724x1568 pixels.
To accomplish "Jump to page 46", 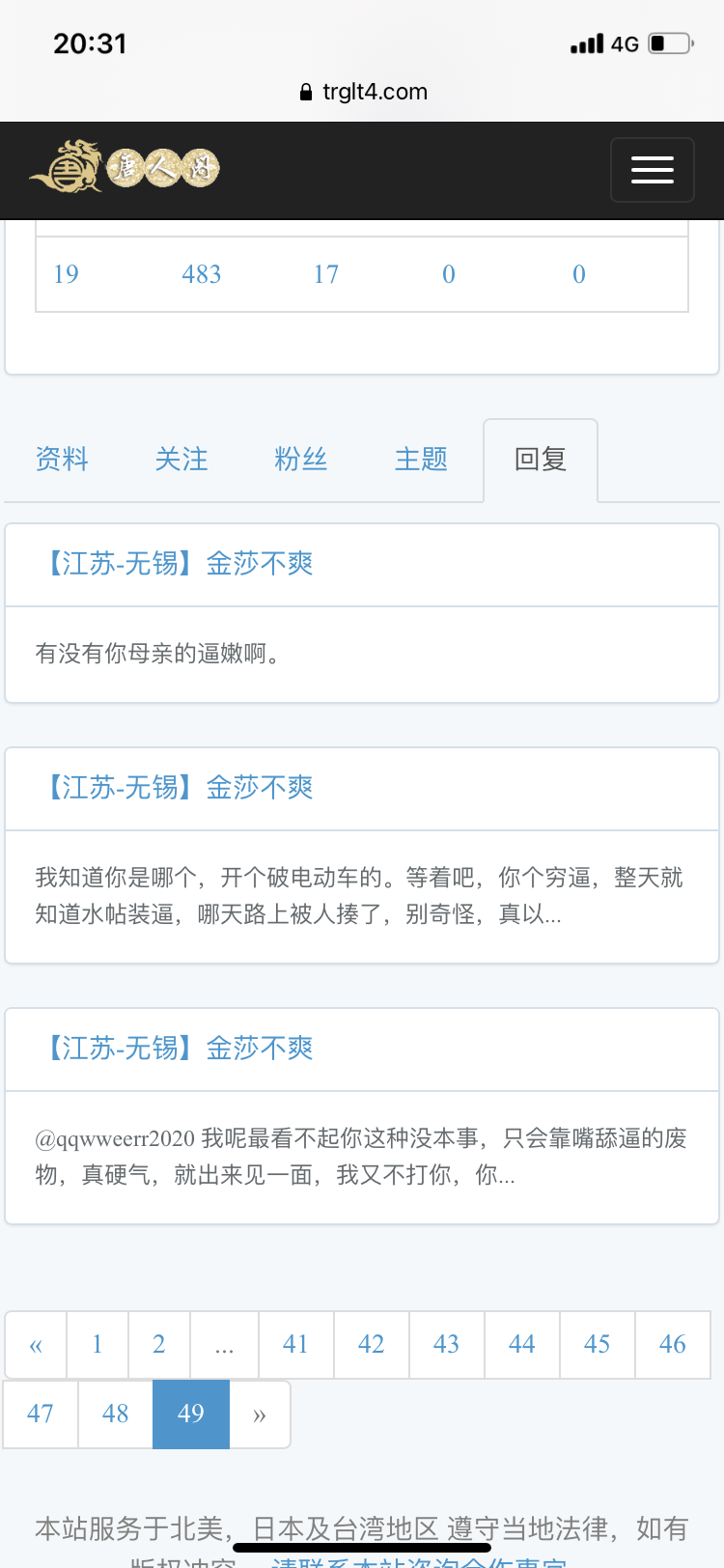I will coord(672,1344).
